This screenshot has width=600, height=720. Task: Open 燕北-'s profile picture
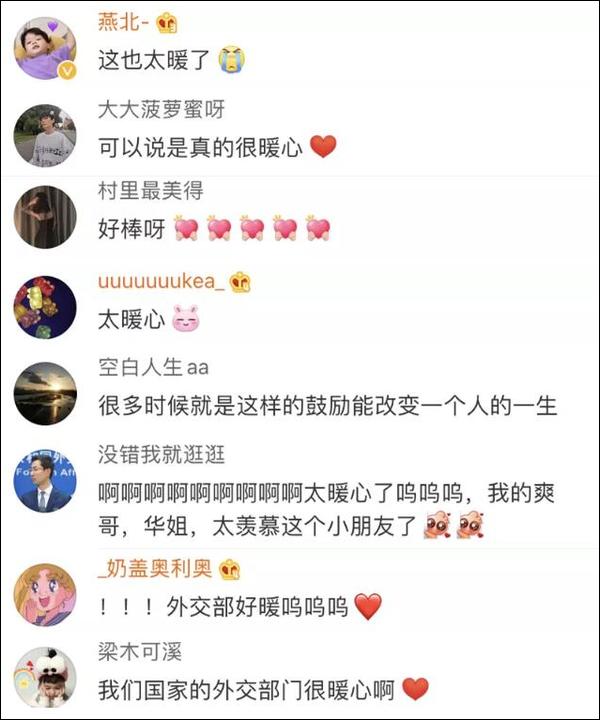tap(45, 48)
